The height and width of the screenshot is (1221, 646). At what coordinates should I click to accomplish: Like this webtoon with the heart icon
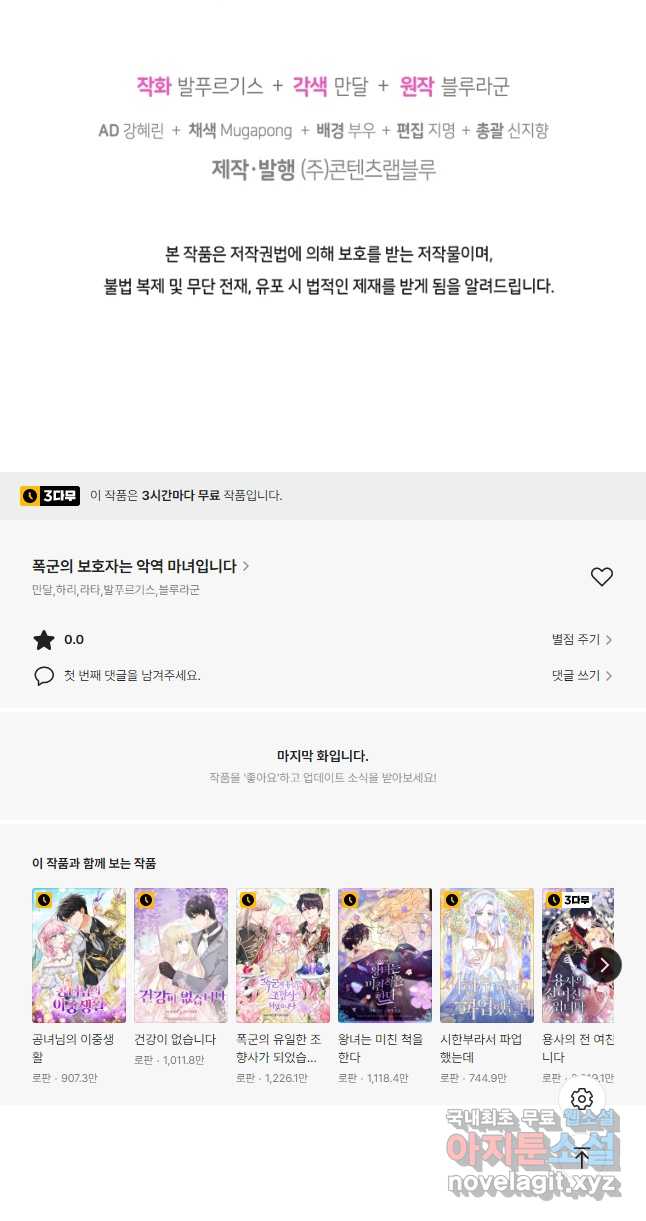click(x=601, y=577)
